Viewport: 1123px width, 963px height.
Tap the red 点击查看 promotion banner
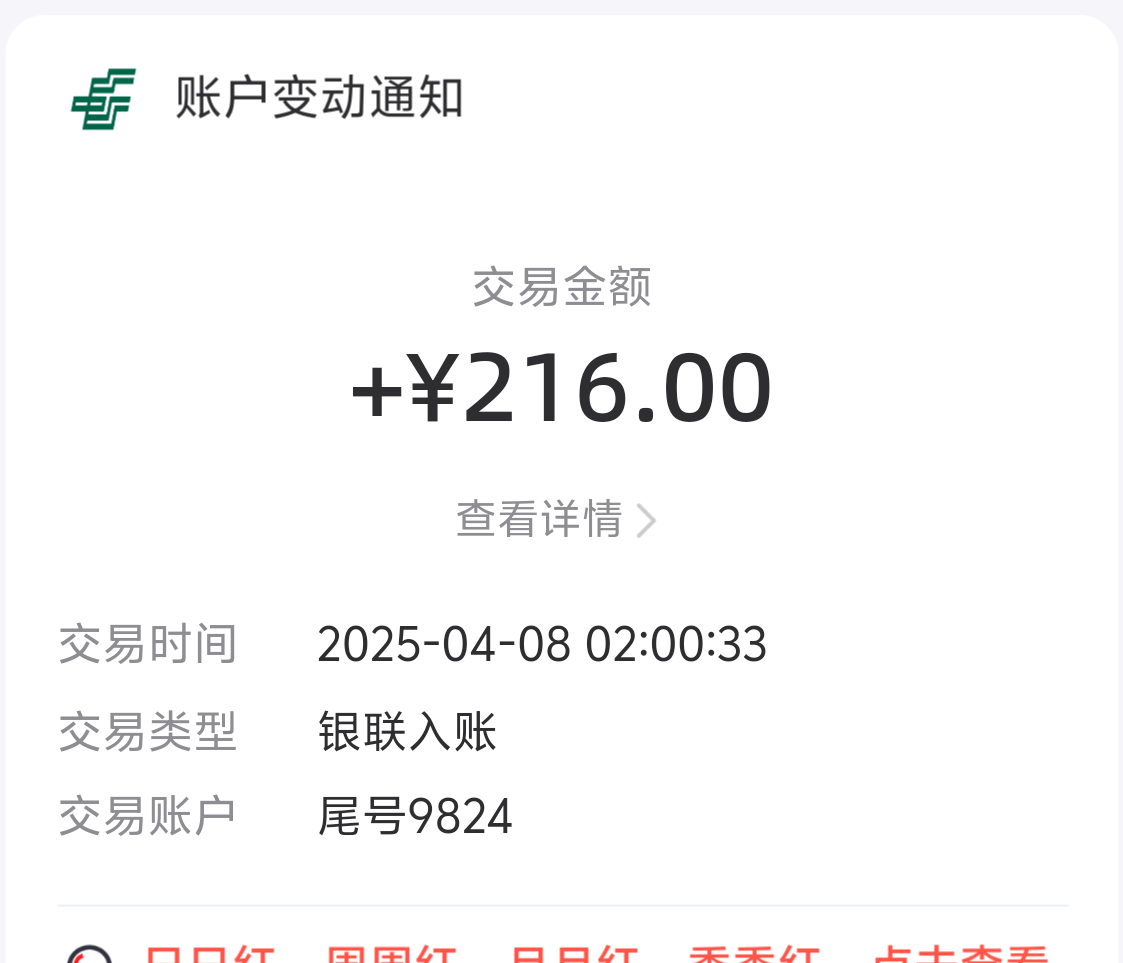960,953
